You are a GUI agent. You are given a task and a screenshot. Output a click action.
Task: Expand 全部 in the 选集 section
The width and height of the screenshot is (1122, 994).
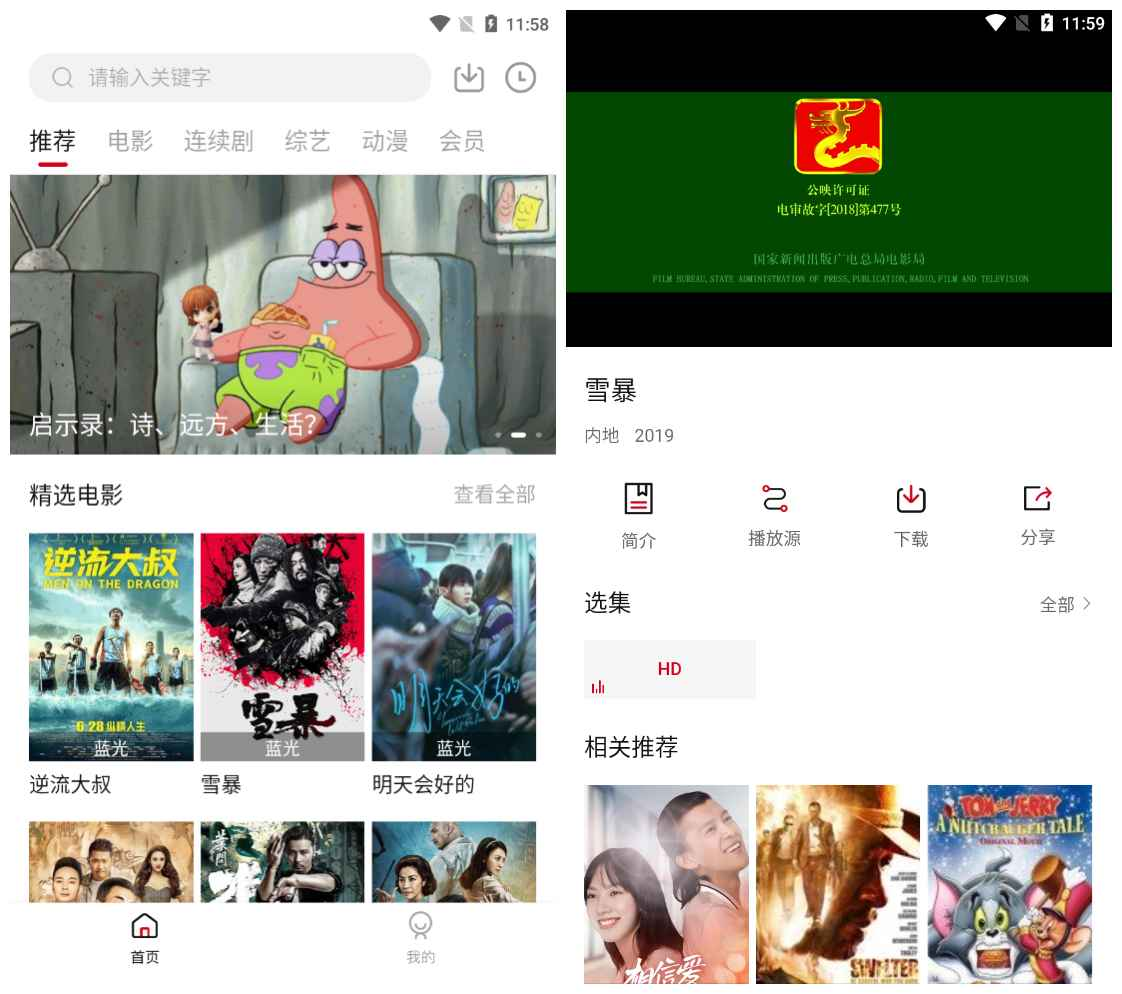pos(1065,605)
